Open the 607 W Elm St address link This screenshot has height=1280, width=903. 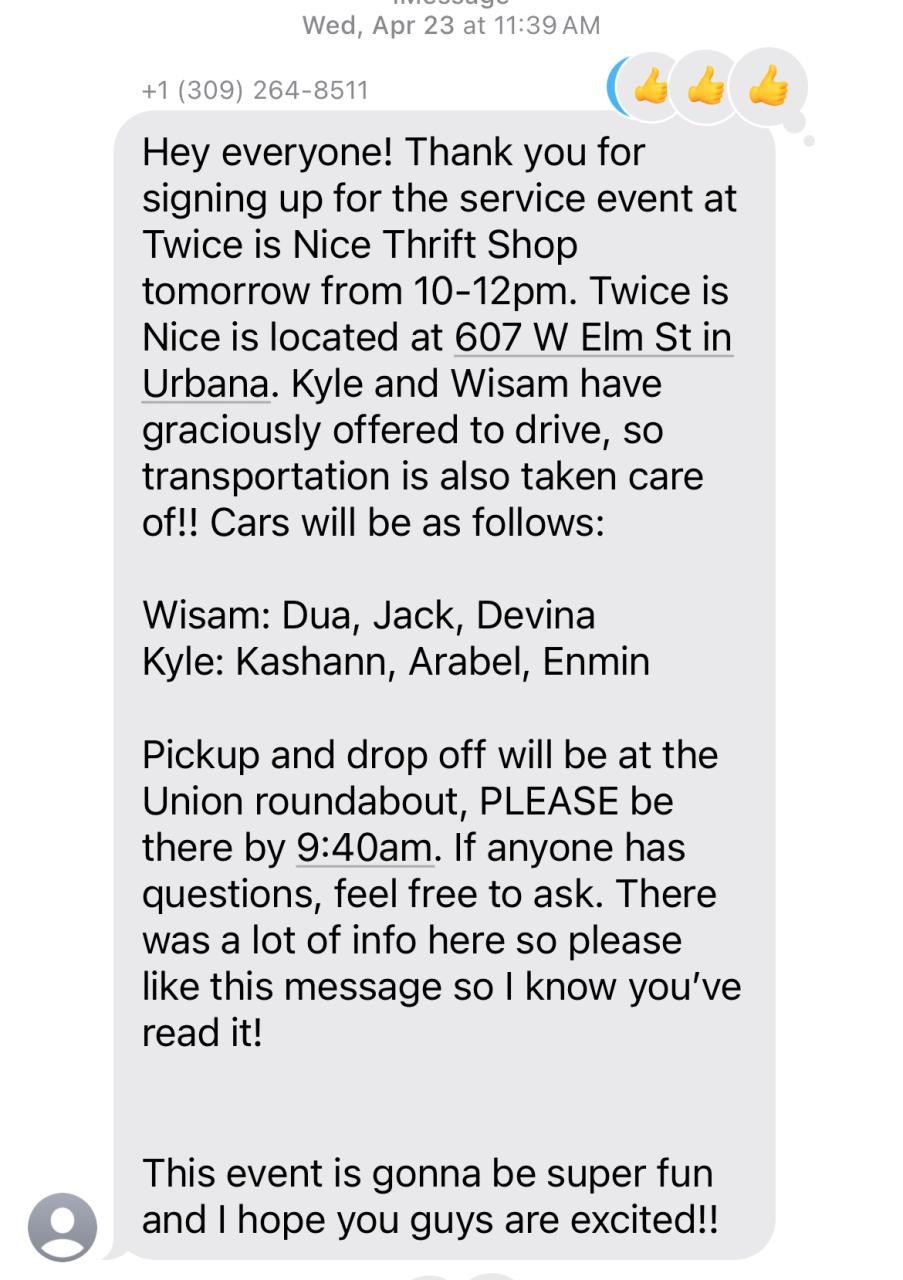click(x=592, y=337)
